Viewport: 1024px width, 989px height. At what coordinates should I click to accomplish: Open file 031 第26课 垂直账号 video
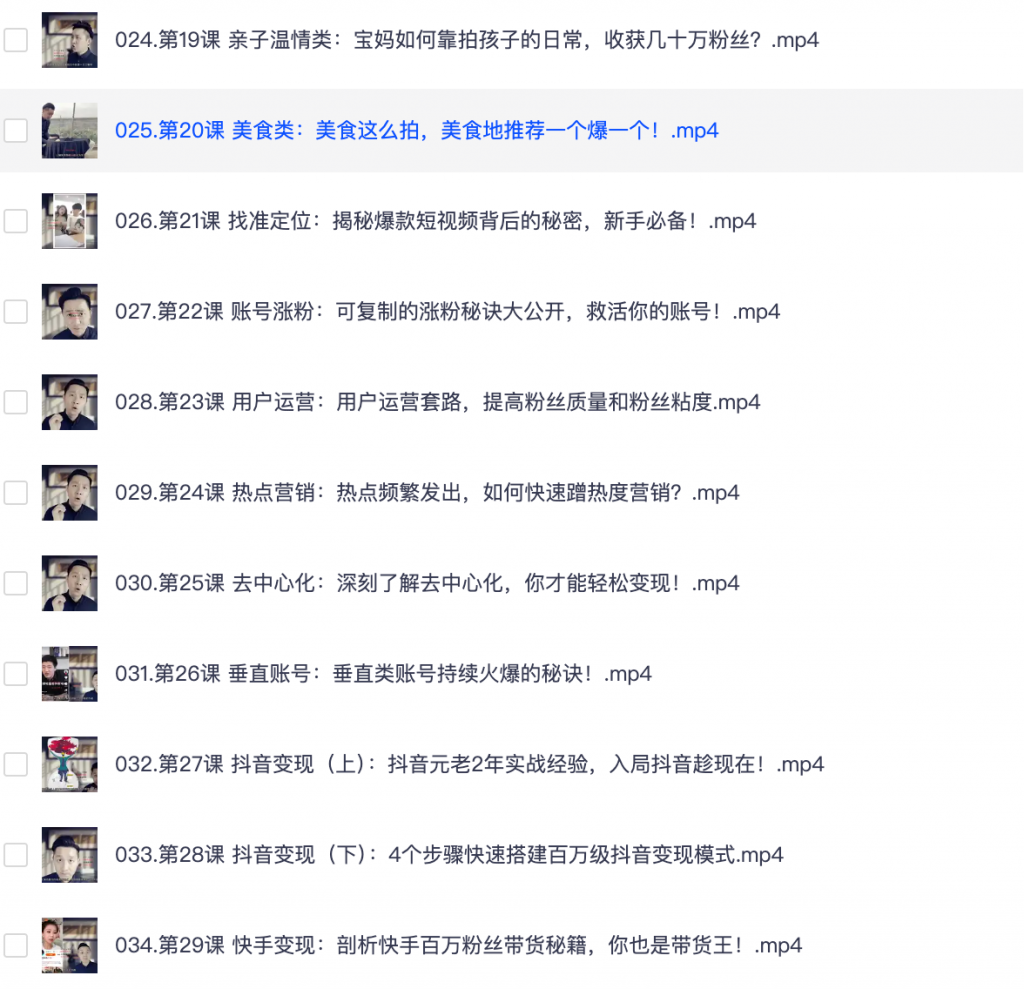[383, 674]
